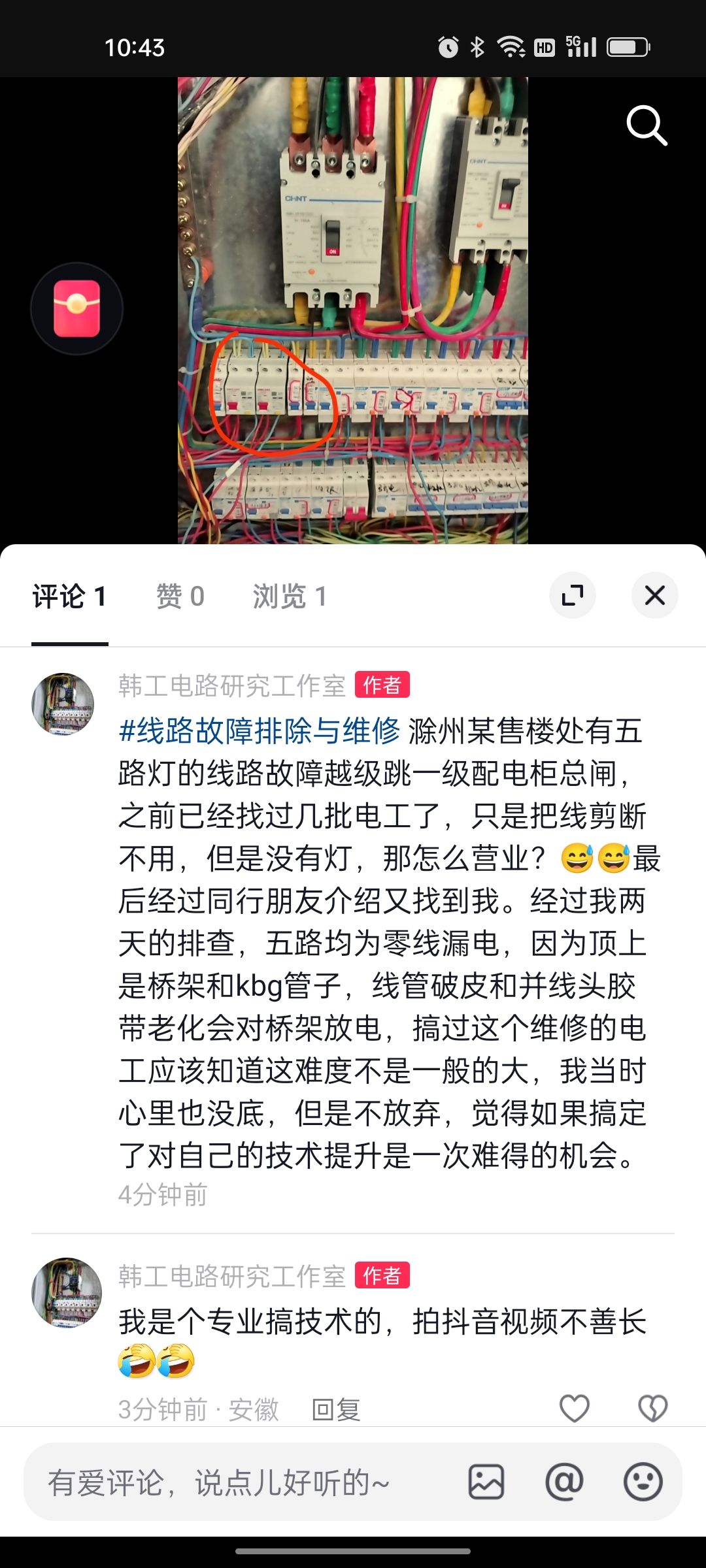Viewport: 706px width, 1568px height.
Task: Open the search icon above the video
Action: pyautogui.click(x=647, y=125)
